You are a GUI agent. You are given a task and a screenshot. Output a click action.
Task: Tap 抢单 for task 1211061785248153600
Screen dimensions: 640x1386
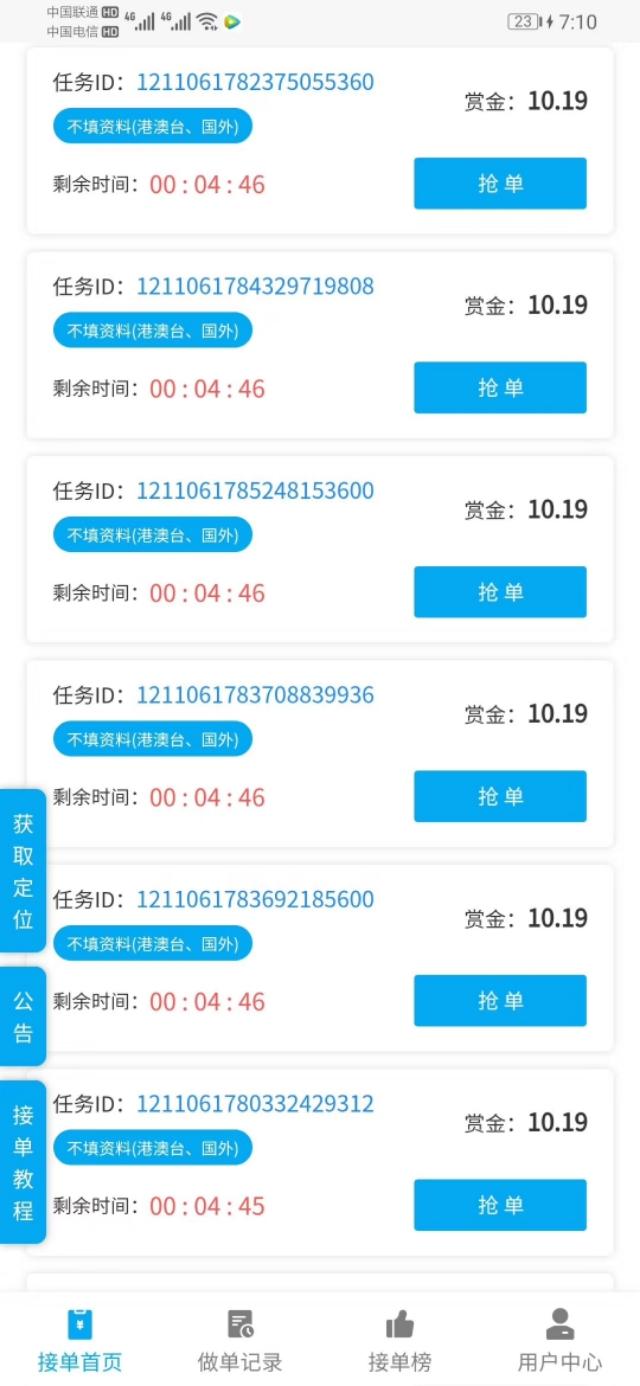pos(500,592)
